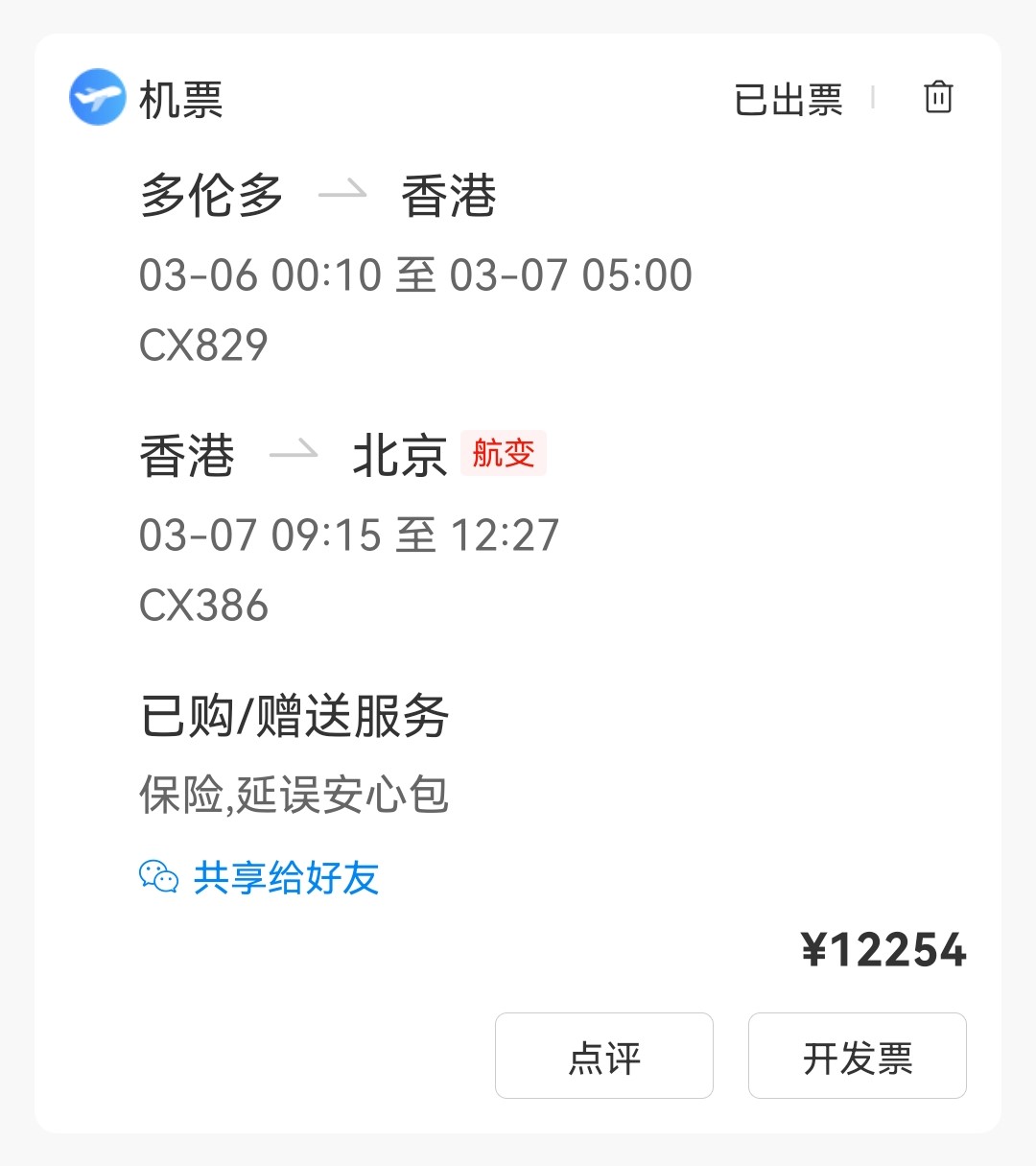Click the red 航变 flight change badge
The width and height of the screenshot is (1036, 1166).
[503, 452]
